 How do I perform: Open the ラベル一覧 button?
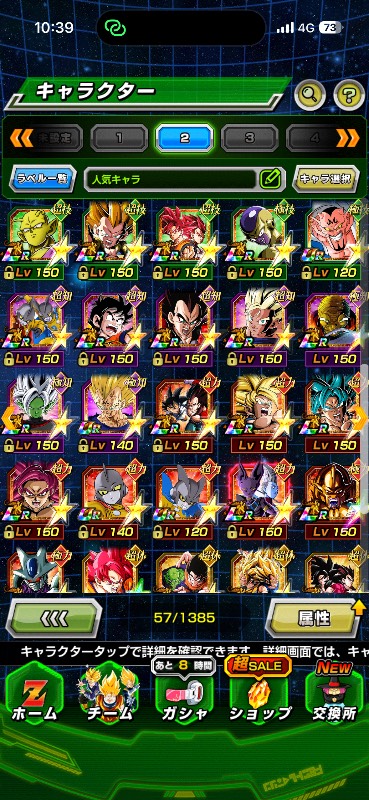click(x=42, y=179)
